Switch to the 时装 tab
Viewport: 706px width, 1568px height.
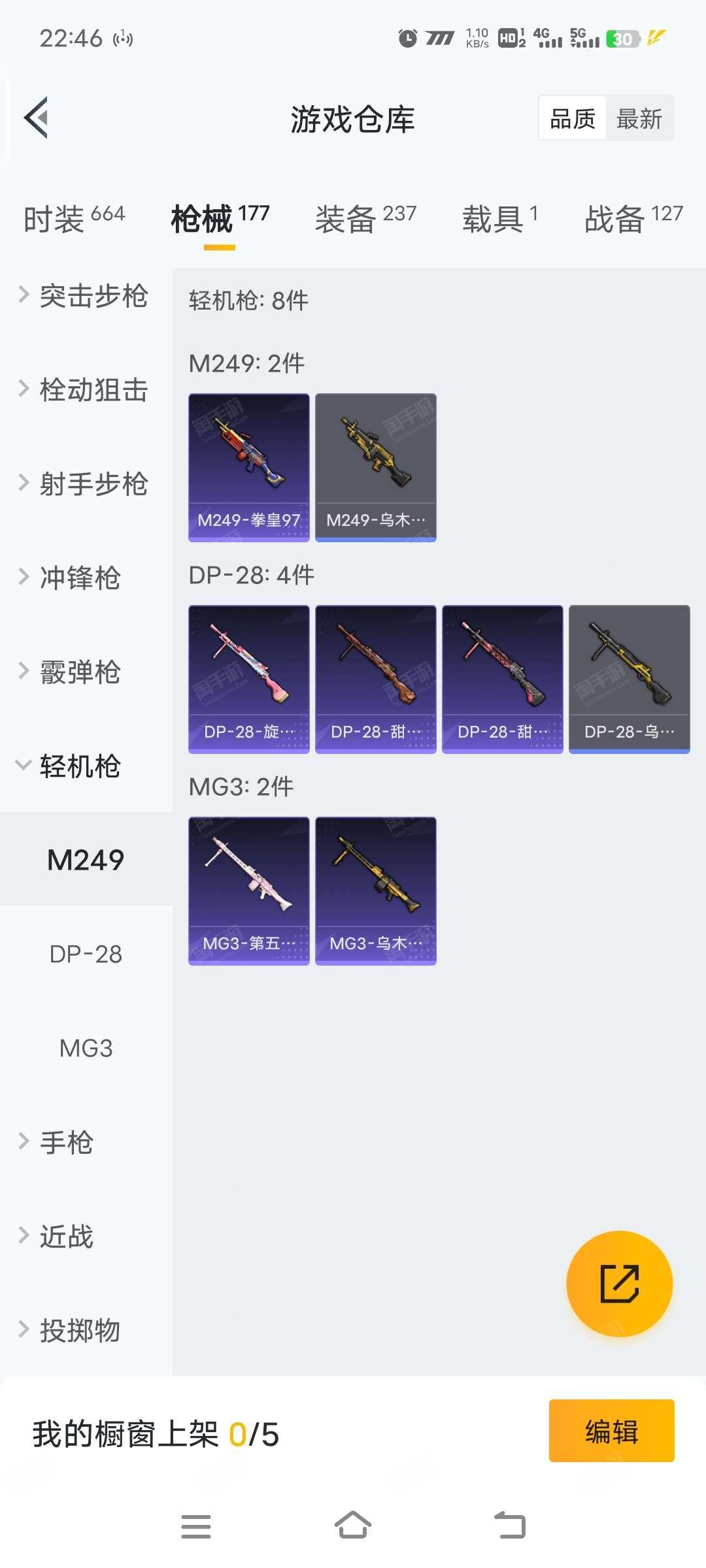tap(74, 219)
